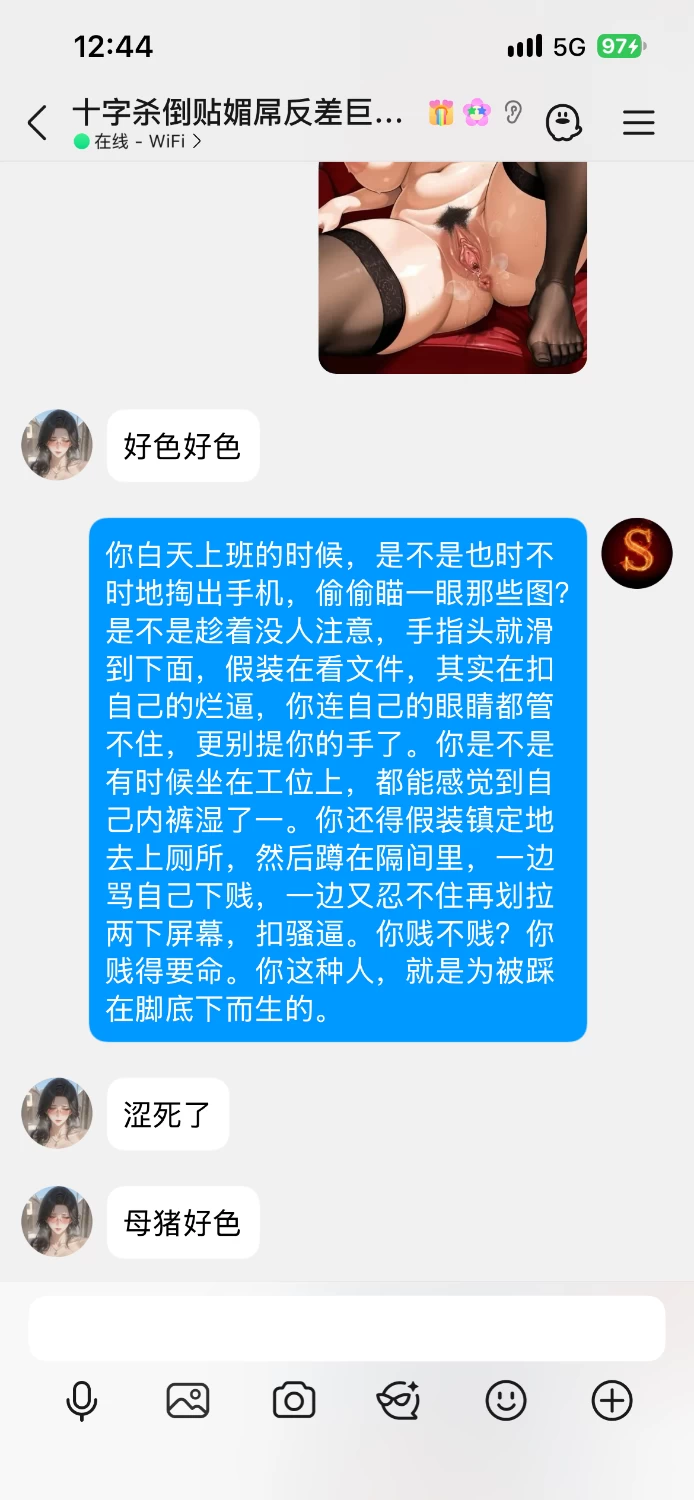This screenshot has height=1500, width=694.
Task: Open the emoji panel
Action: (506, 1400)
